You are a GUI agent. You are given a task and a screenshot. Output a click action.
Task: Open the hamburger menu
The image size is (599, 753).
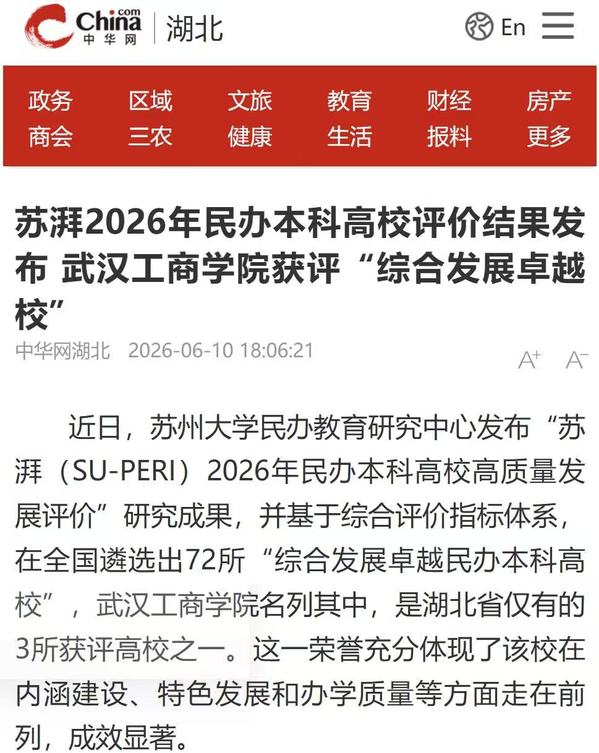click(558, 26)
